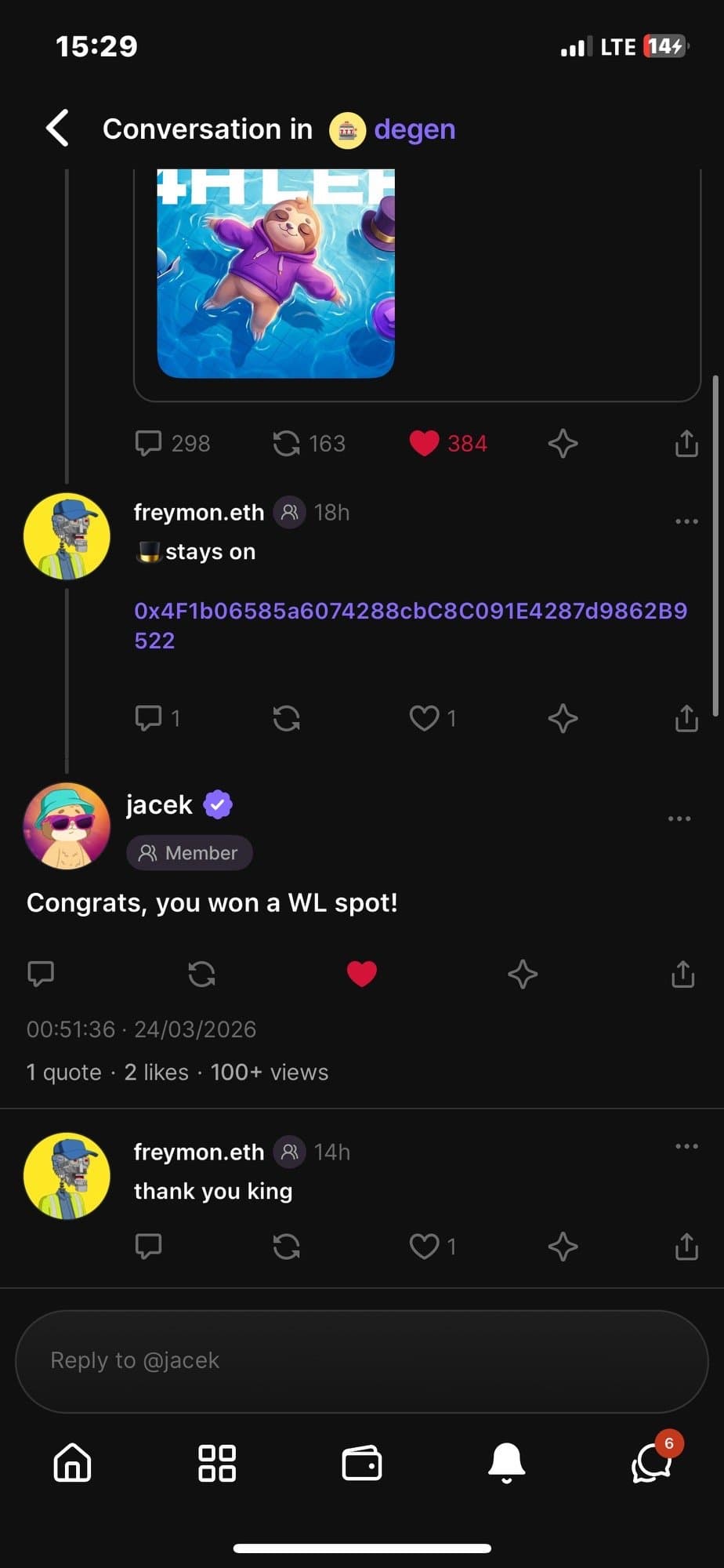Image resolution: width=724 pixels, height=1568 pixels.
Task: Like freymon.eth's 'thank you king' reply
Action: click(x=424, y=1247)
